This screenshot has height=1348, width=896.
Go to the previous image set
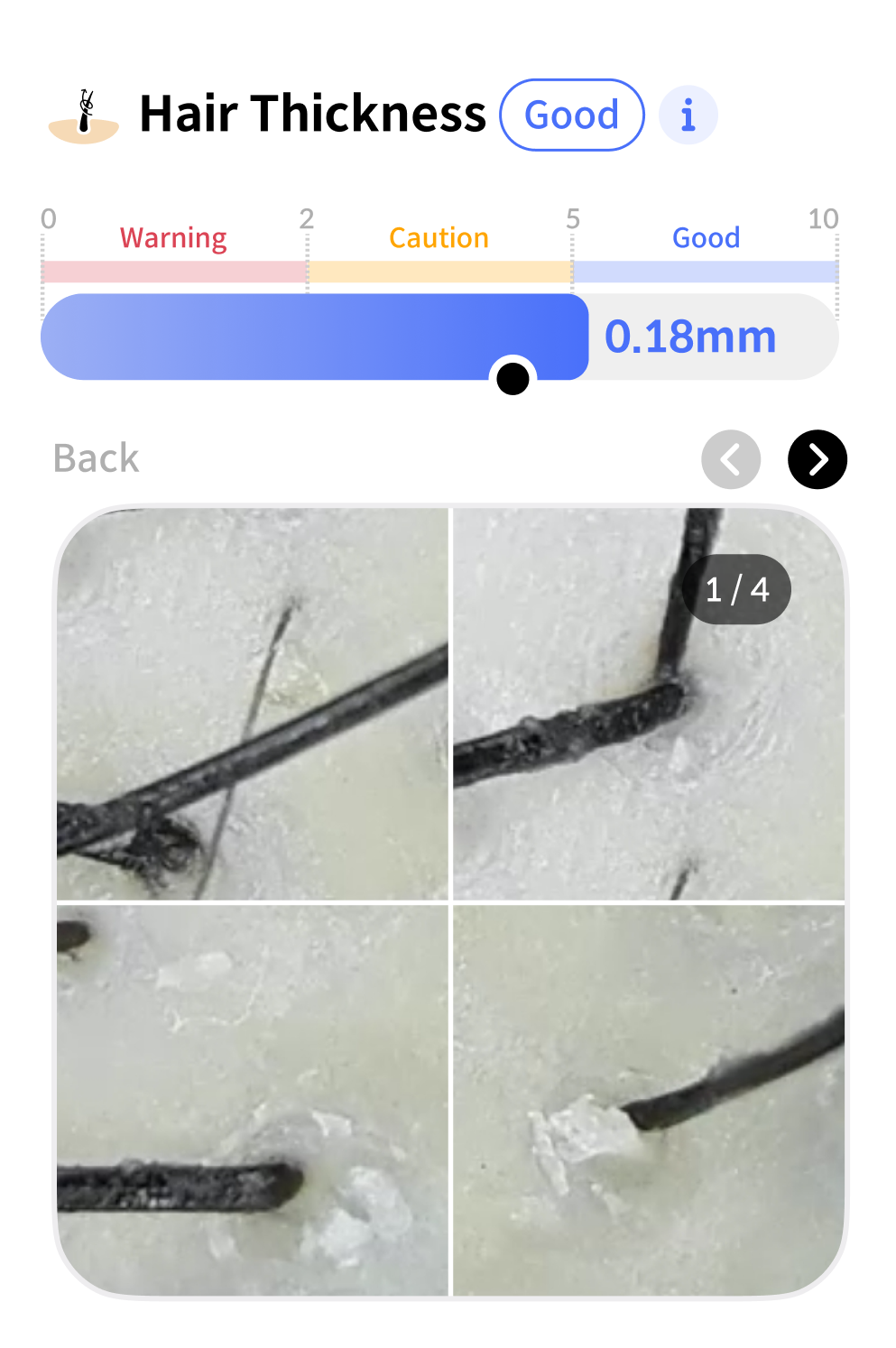(731, 459)
